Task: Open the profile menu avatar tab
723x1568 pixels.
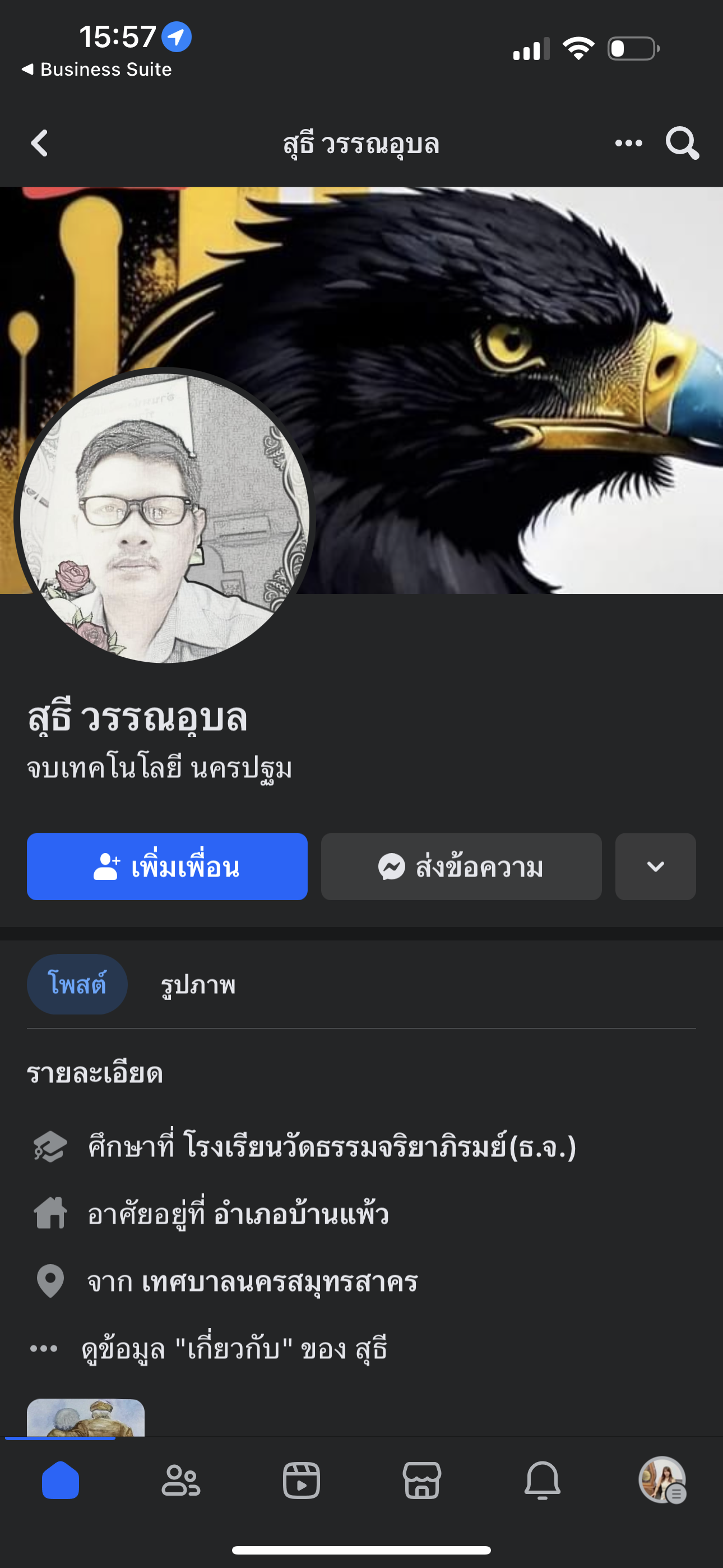Action: tap(662, 1480)
